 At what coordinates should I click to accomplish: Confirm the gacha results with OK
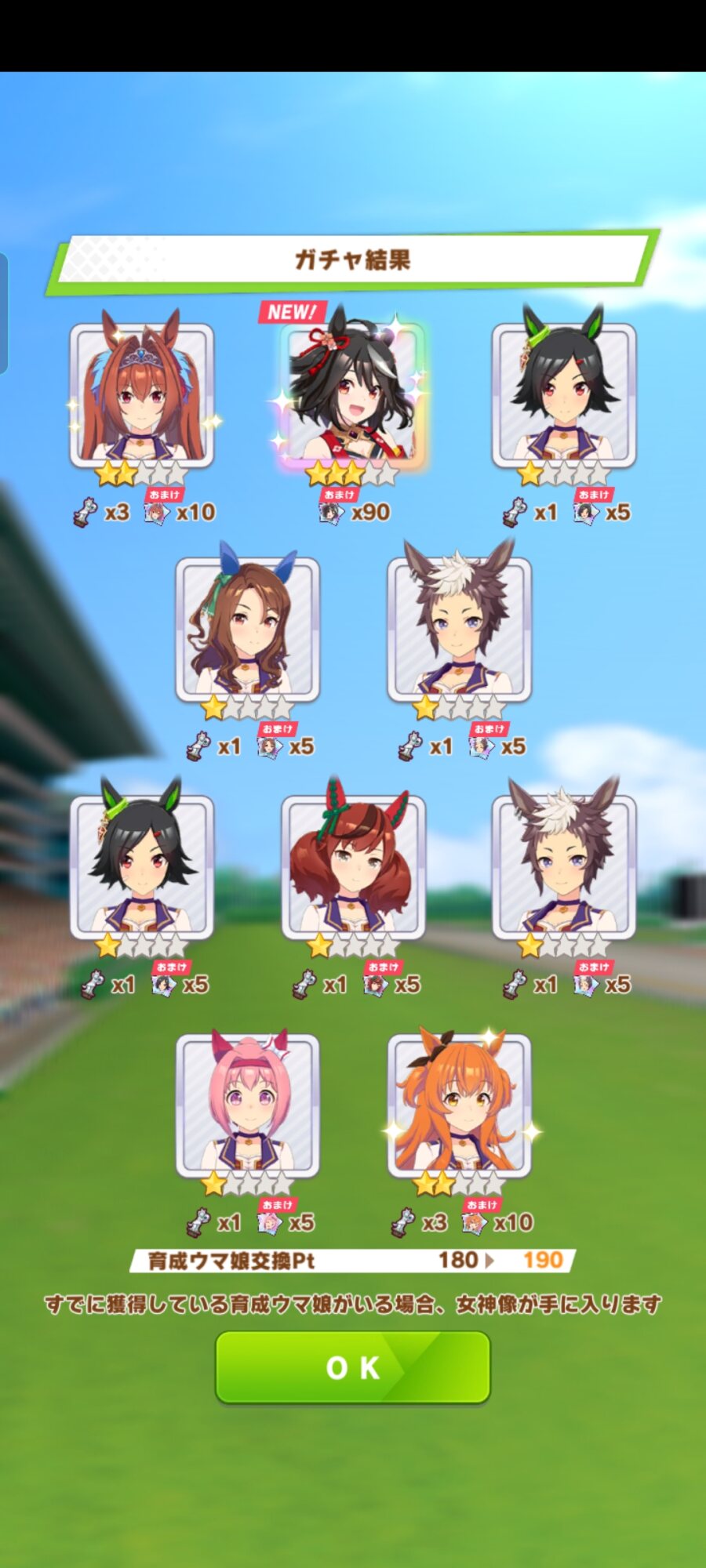tap(353, 1367)
